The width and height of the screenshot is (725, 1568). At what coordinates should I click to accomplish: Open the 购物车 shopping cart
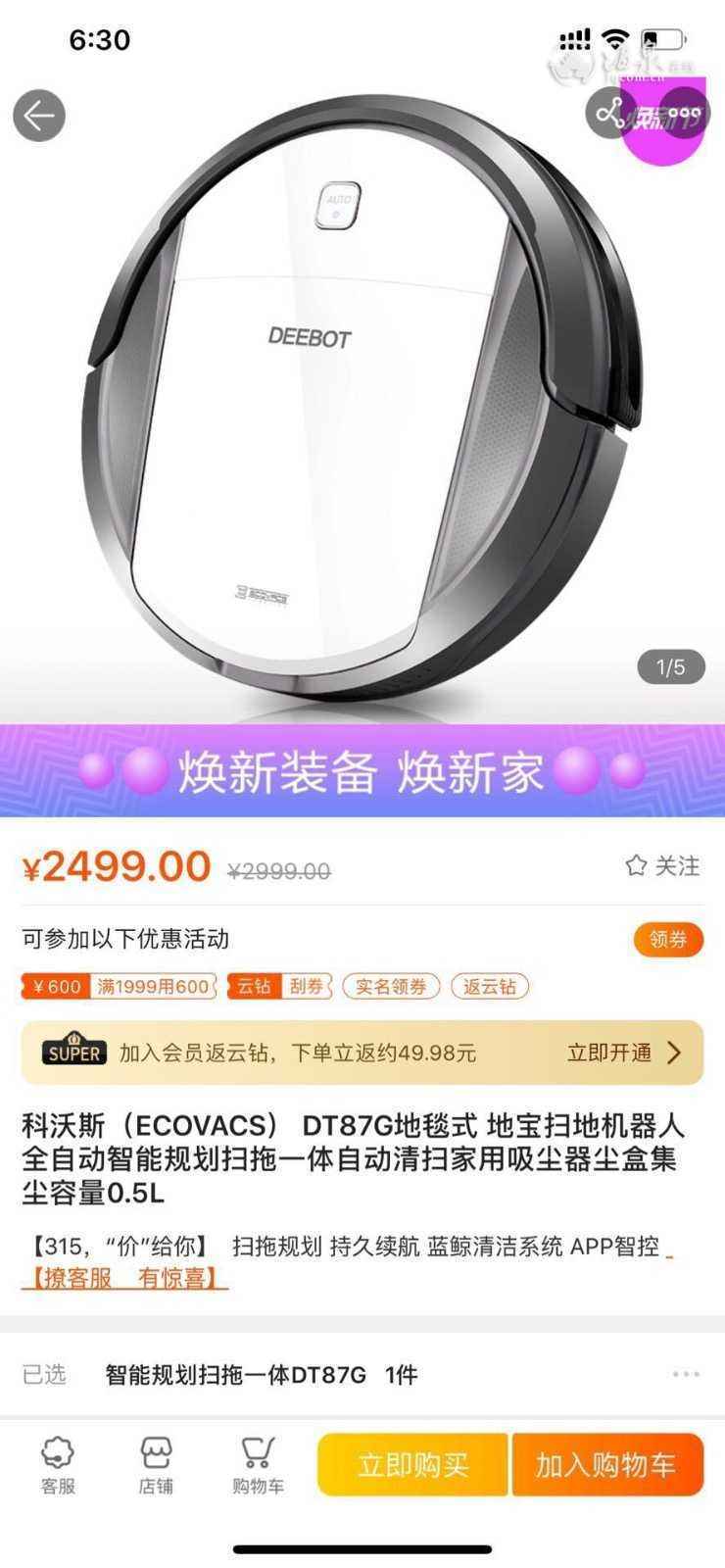[258, 1465]
